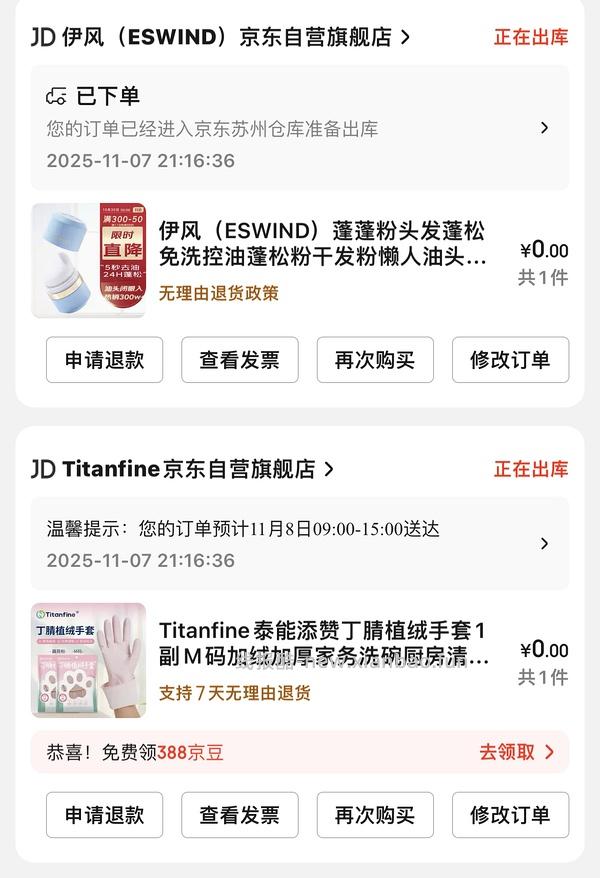The width and height of the screenshot is (600, 878).
Task: Choose 再次购买 for the ESWIND order
Action: click(x=375, y=360)
